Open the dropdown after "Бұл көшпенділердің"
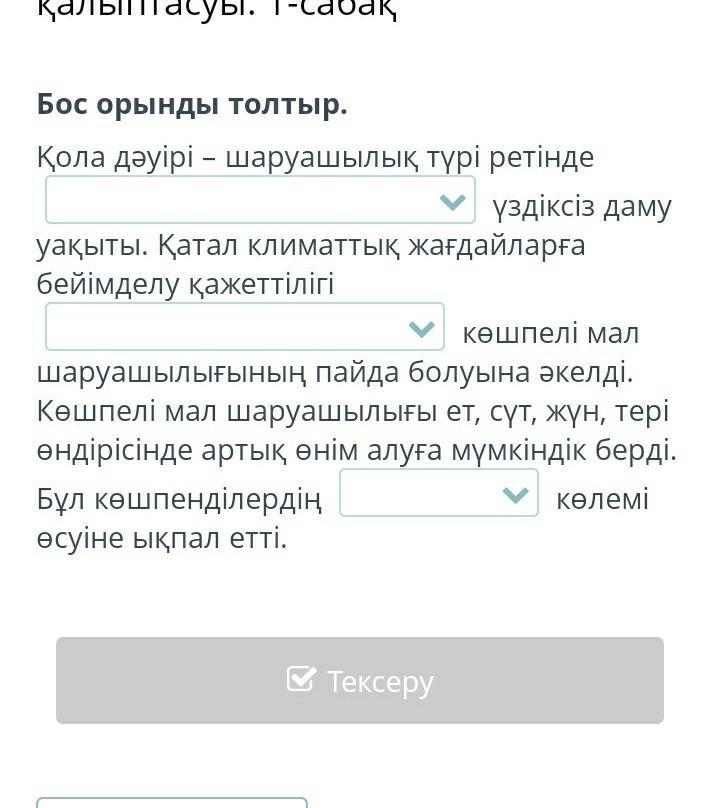 (439, 493)
